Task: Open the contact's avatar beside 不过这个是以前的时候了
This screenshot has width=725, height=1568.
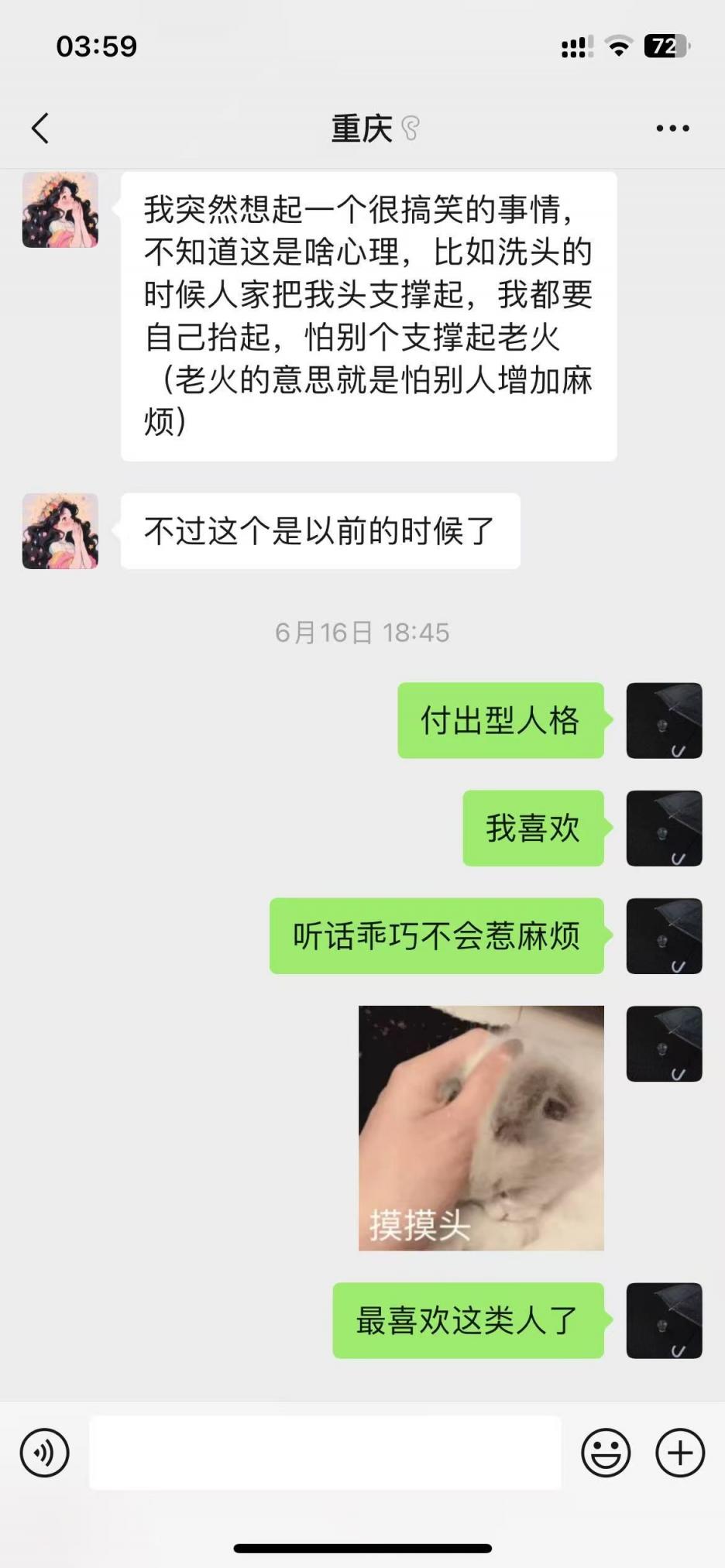Action: 60,531
